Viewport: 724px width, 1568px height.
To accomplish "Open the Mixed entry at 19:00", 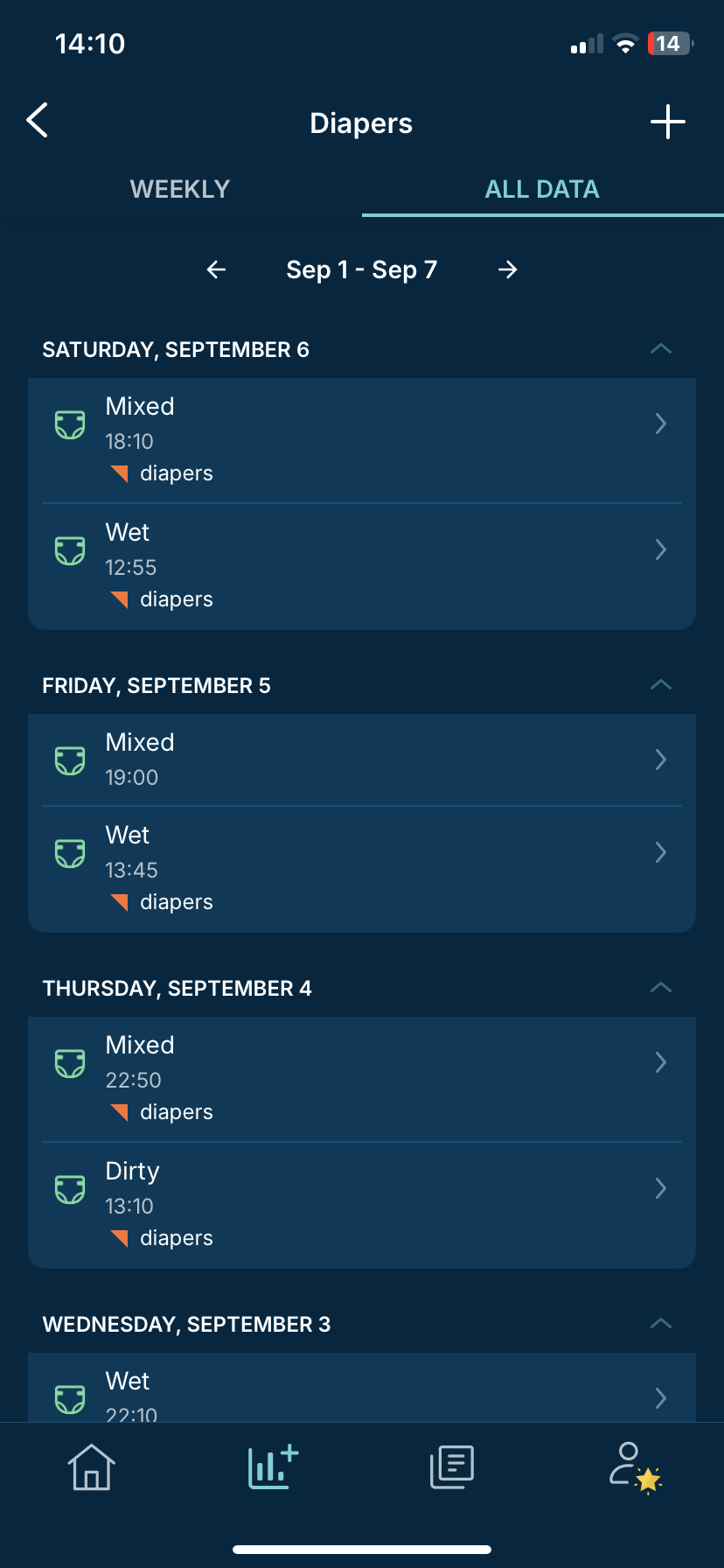I will point(362,759).
